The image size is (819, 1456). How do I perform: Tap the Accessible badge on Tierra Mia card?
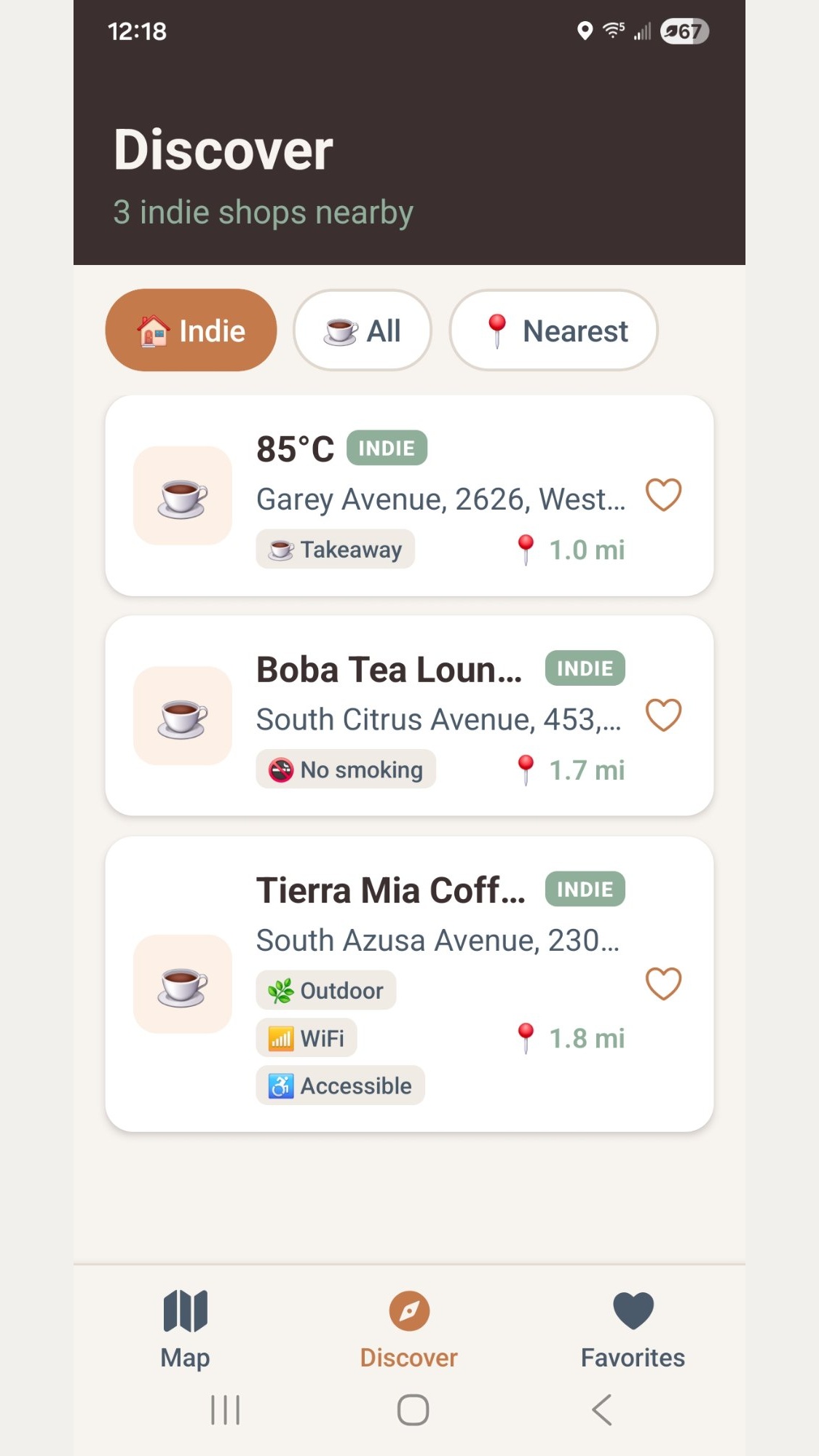click(x=340, y=1085)
